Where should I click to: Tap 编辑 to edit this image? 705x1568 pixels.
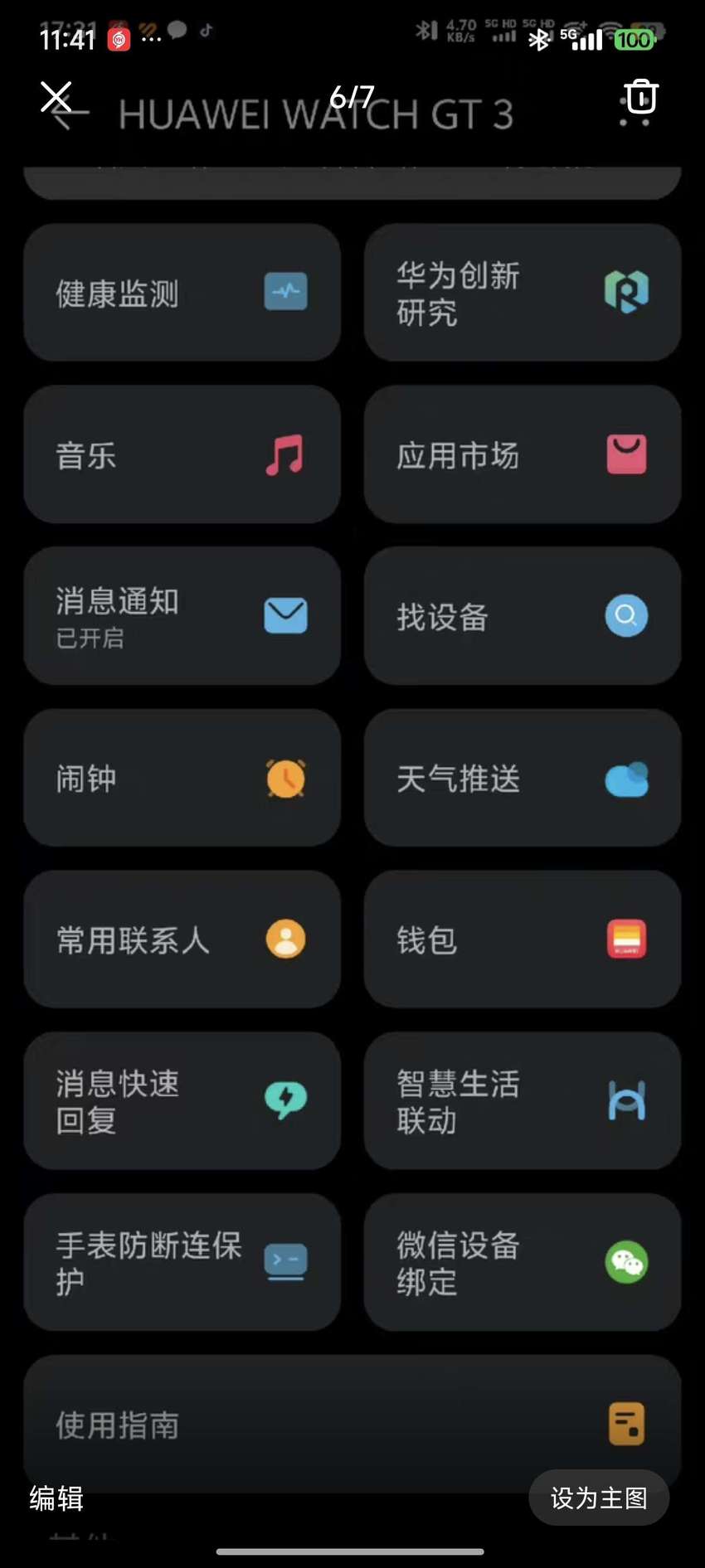pos(56,1498)
